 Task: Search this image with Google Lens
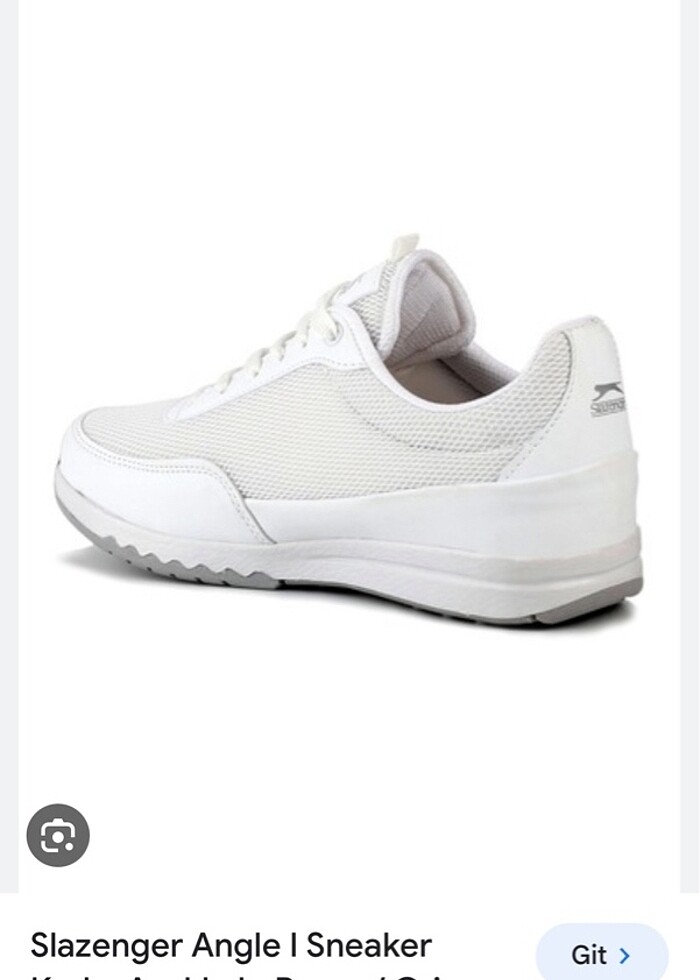click(x=58, y=835)
